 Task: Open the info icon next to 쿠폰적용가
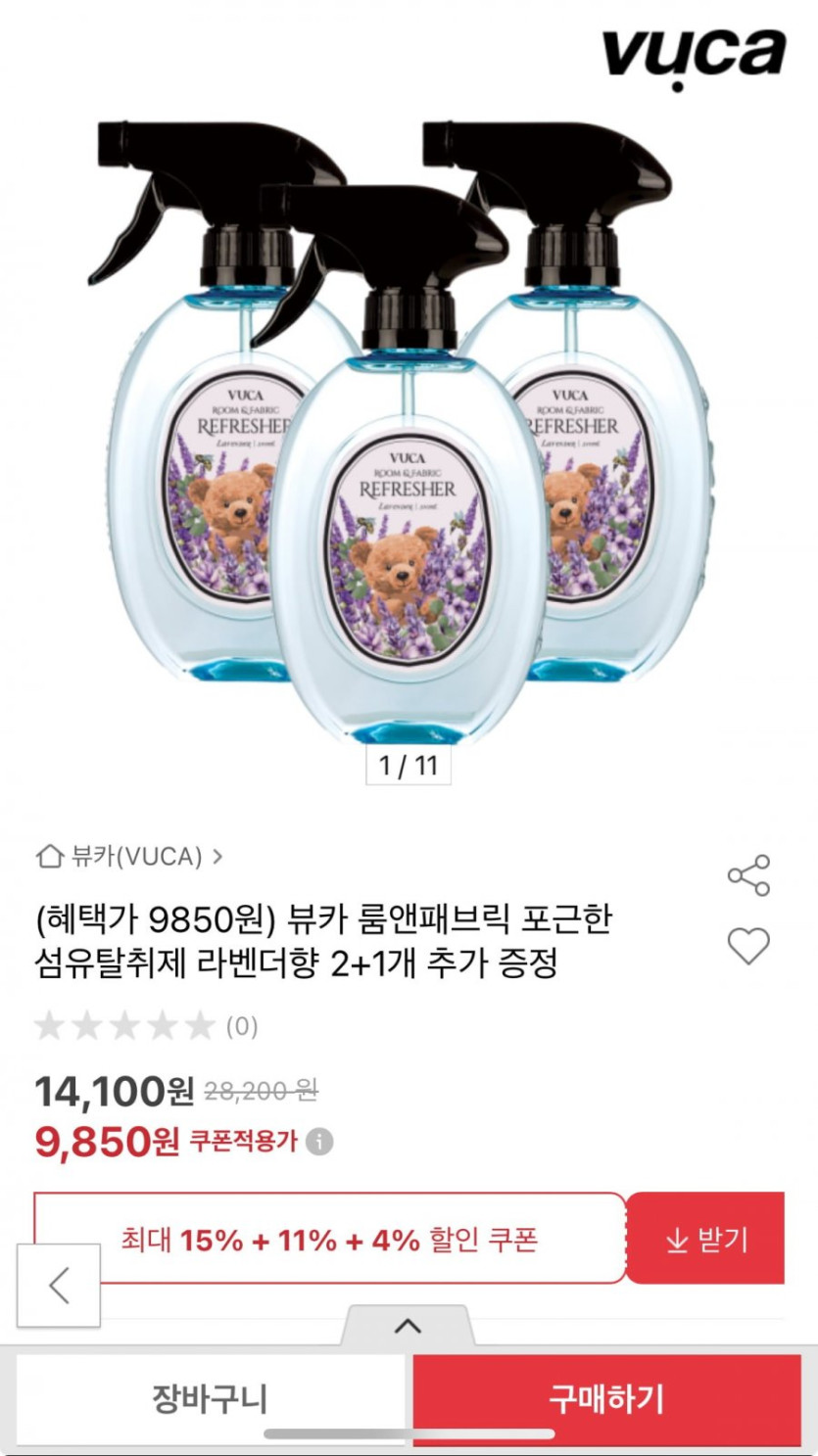tap(319, 1142)
